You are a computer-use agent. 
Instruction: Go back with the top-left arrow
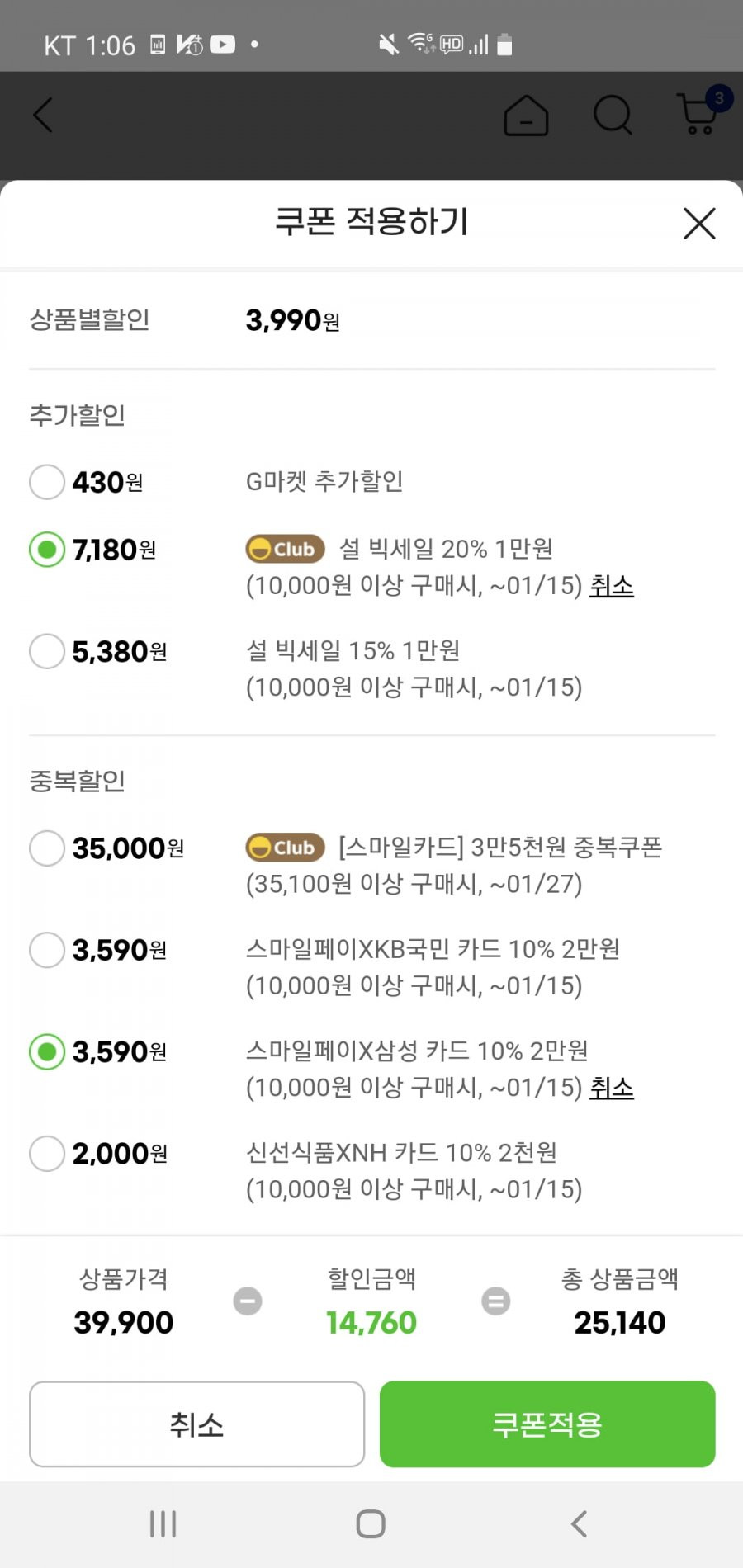(43, 115)
